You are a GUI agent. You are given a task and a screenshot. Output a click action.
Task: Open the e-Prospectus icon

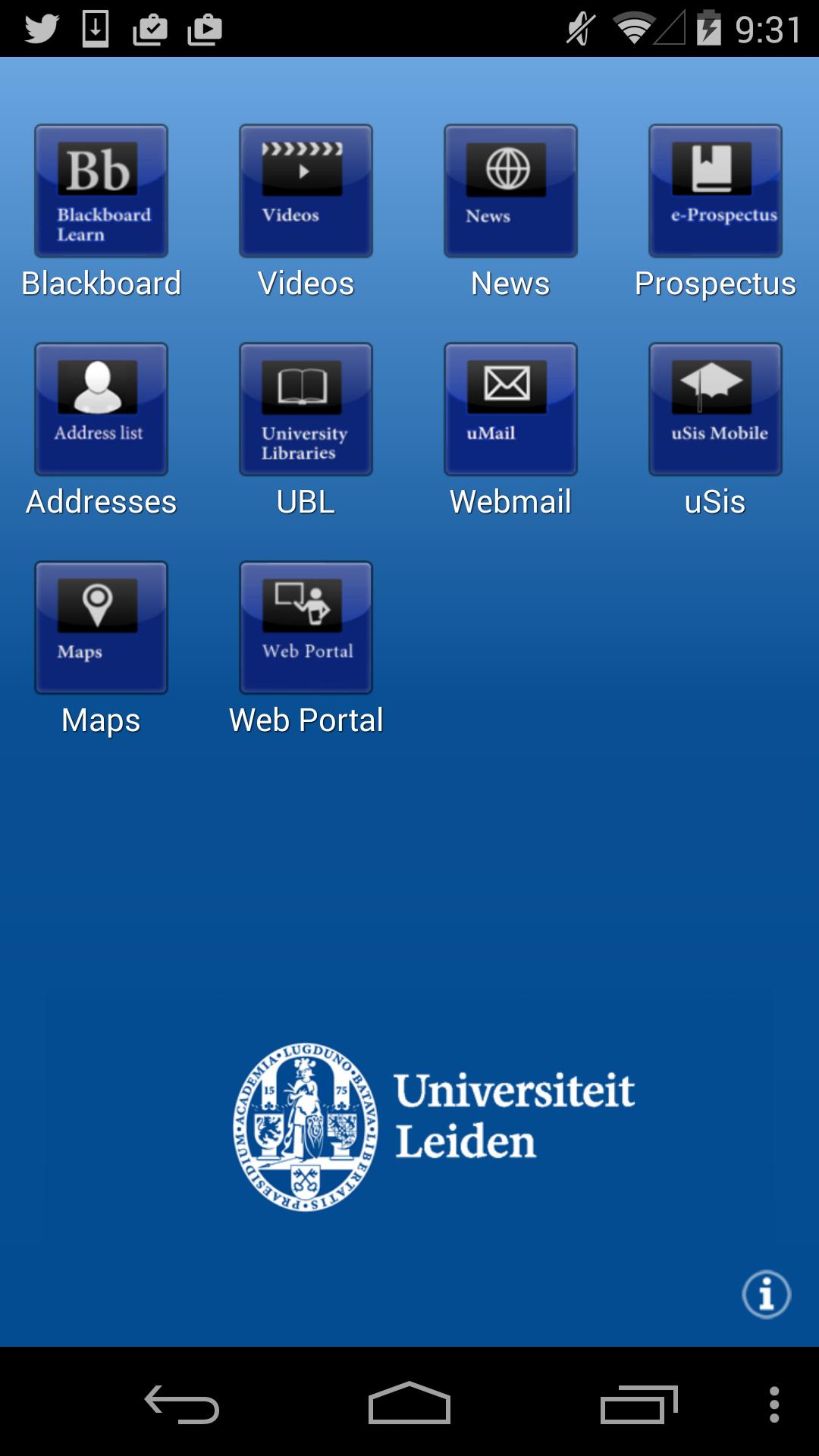[x=714, y=190]
